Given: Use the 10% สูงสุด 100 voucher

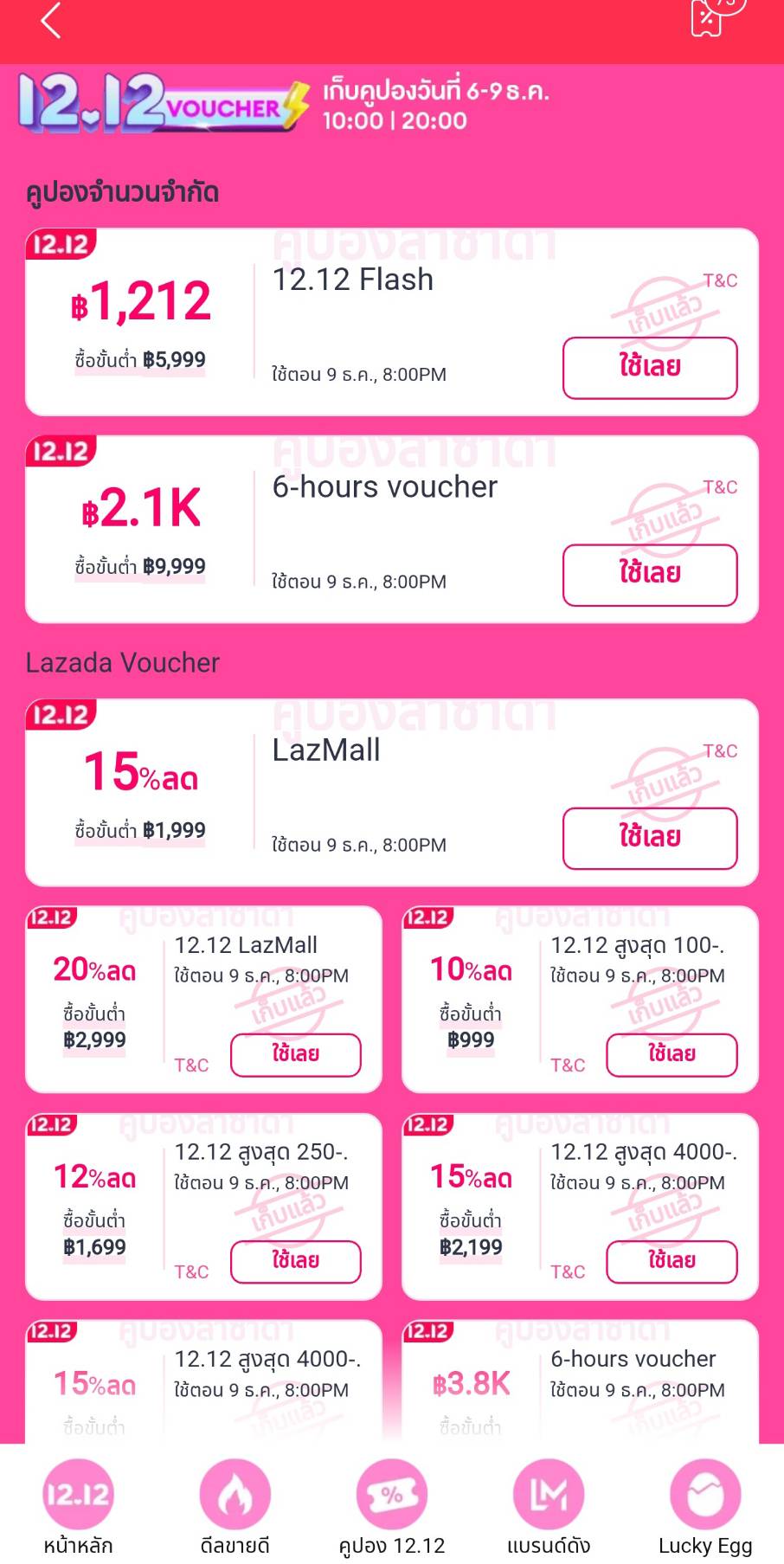Looking at the screenshot, I should point(672,1054).
